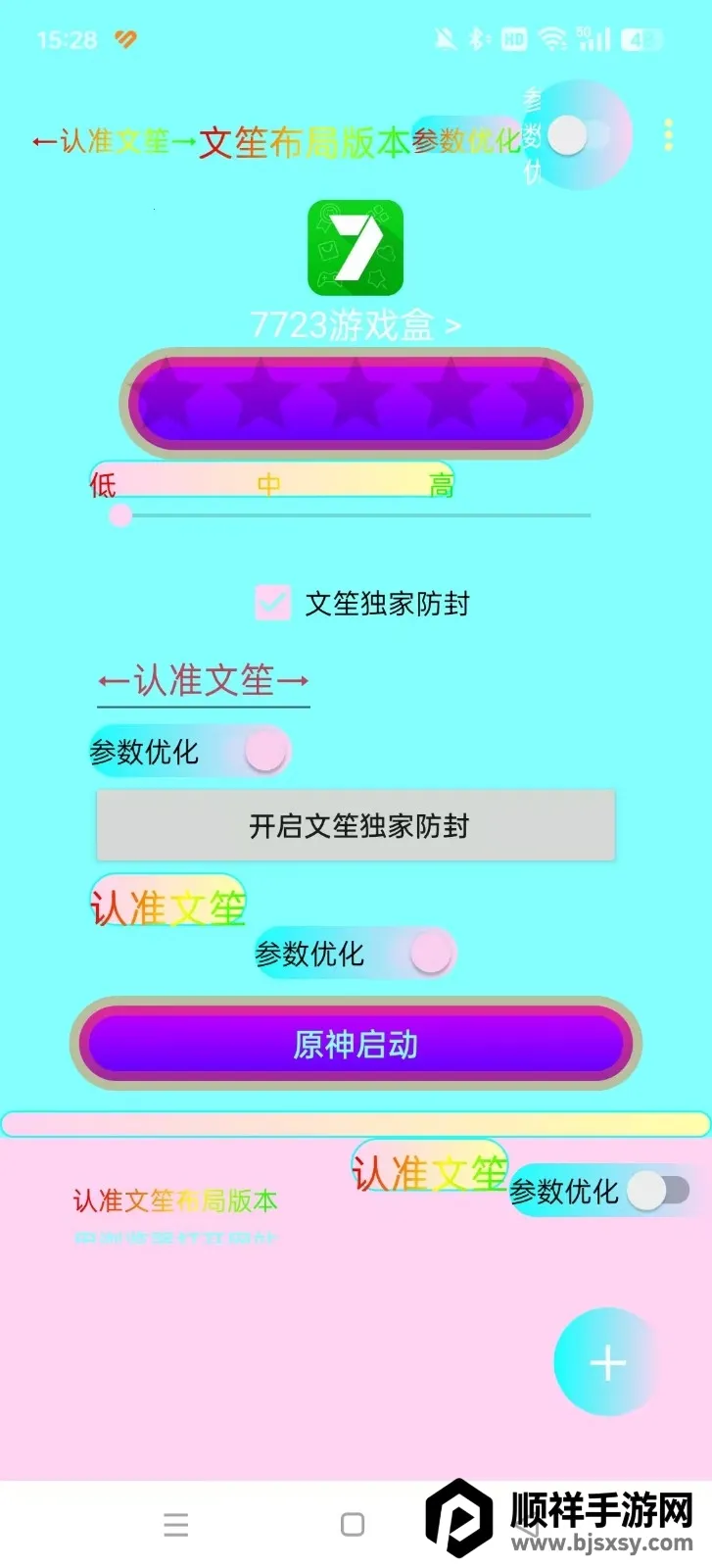The width and height of the screenshot is (712, 1568).
Task: Uncheck the 文笙独家防封 checkbox
Action: pos(273,603)
